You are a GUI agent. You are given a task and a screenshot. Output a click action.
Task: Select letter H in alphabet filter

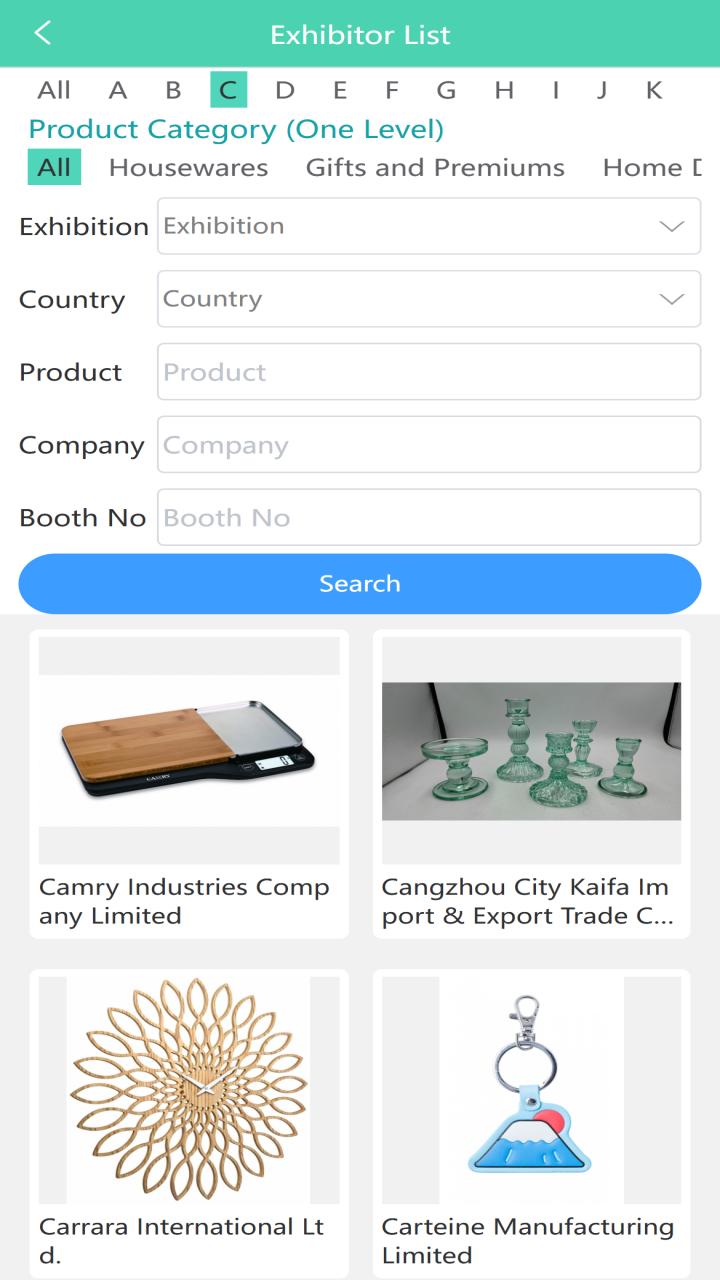[504, 90]
